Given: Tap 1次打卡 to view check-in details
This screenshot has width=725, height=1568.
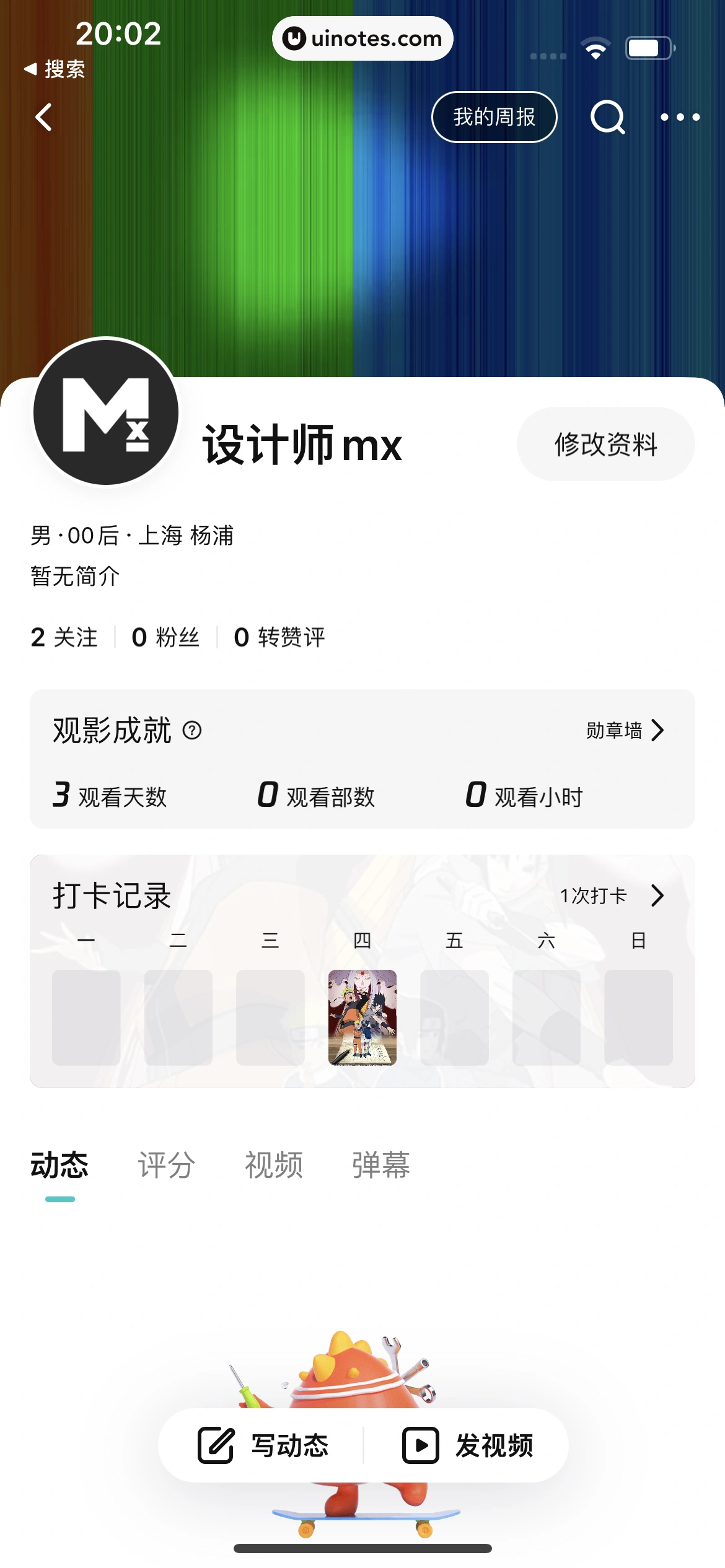Looking at the screenshot, I should pos(593,895).
